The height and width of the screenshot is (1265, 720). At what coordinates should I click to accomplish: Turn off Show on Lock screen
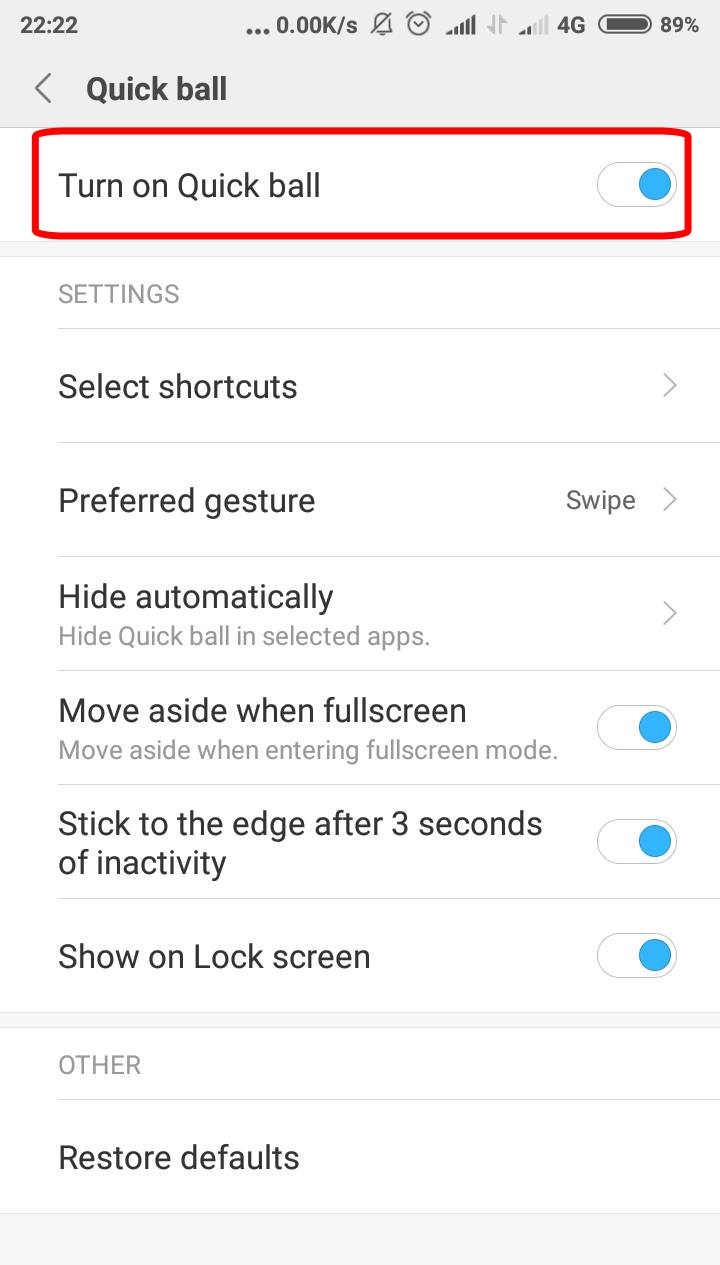tap(637, 956)
